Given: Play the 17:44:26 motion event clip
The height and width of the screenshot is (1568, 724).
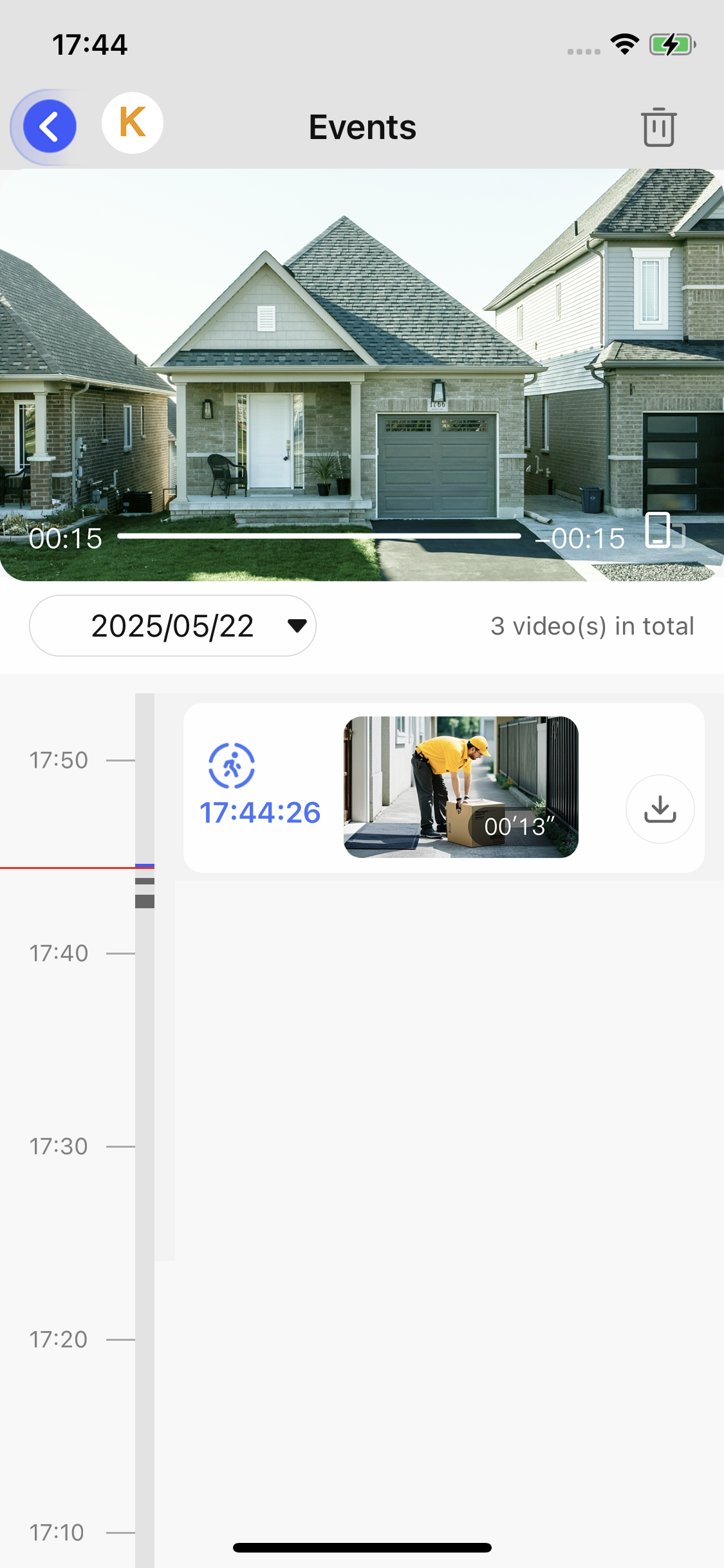Looking at the screenshot, I should 461,787.
